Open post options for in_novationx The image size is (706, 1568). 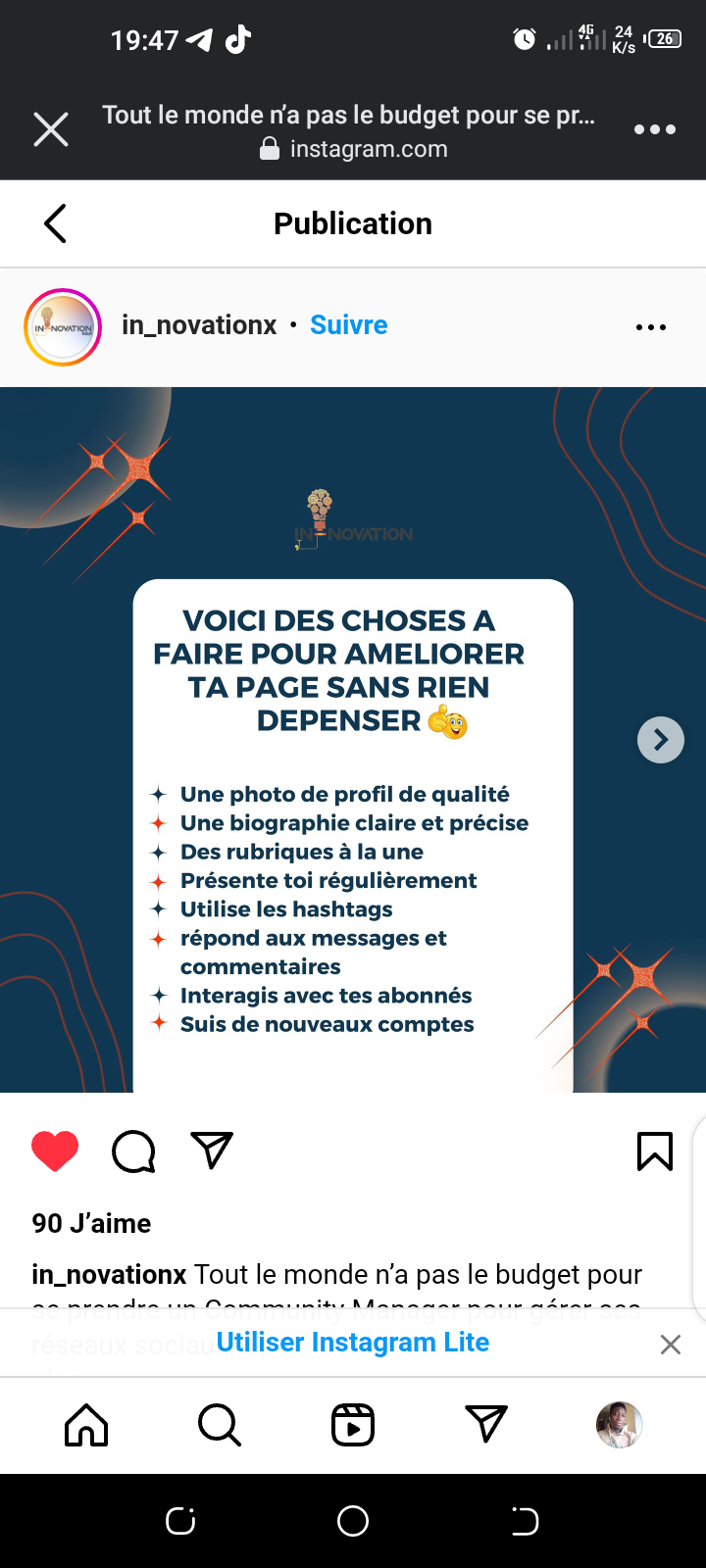click(x=650, y=327)
